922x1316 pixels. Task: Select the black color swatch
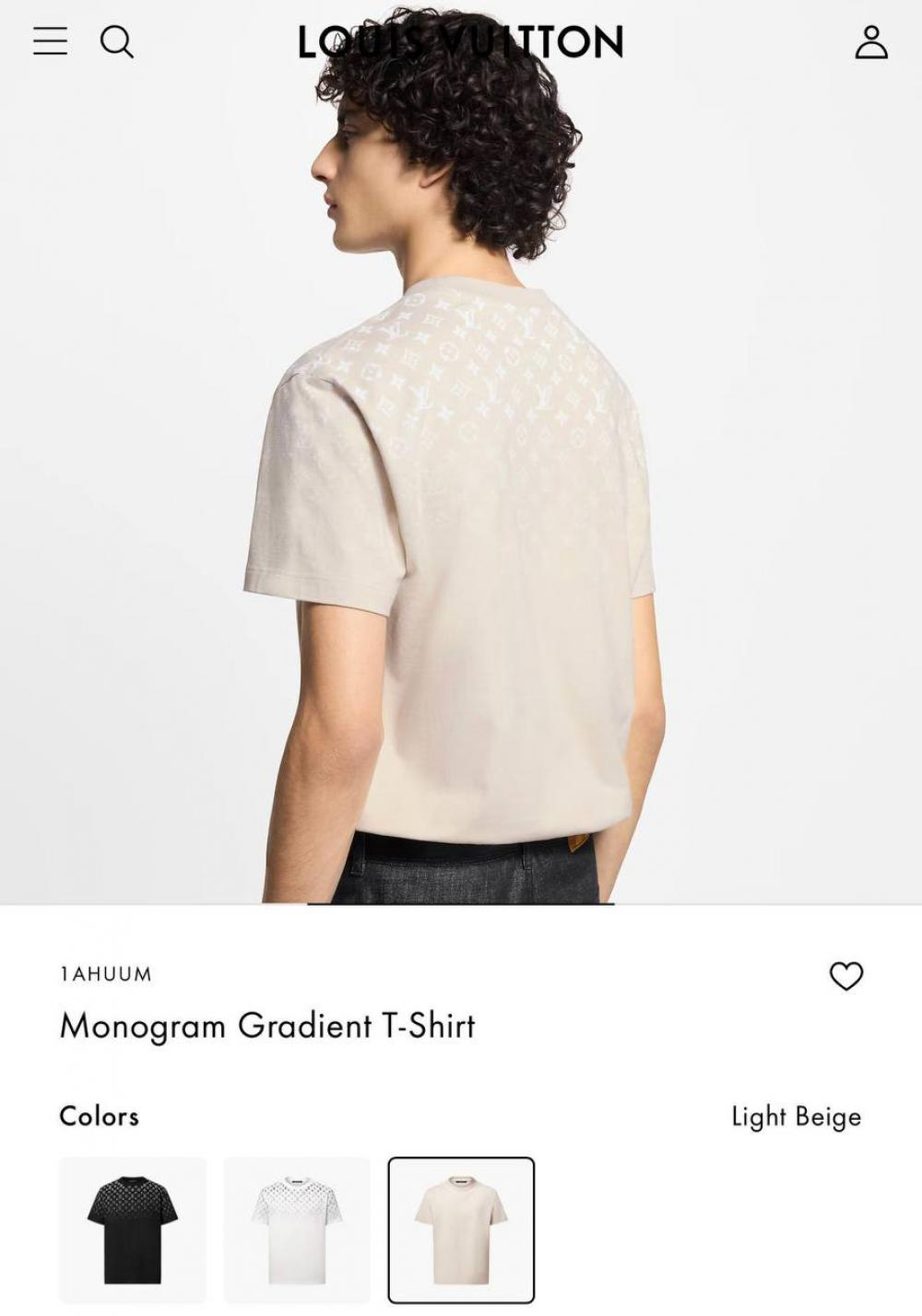pyautogui.click(x=132, y=1229)
